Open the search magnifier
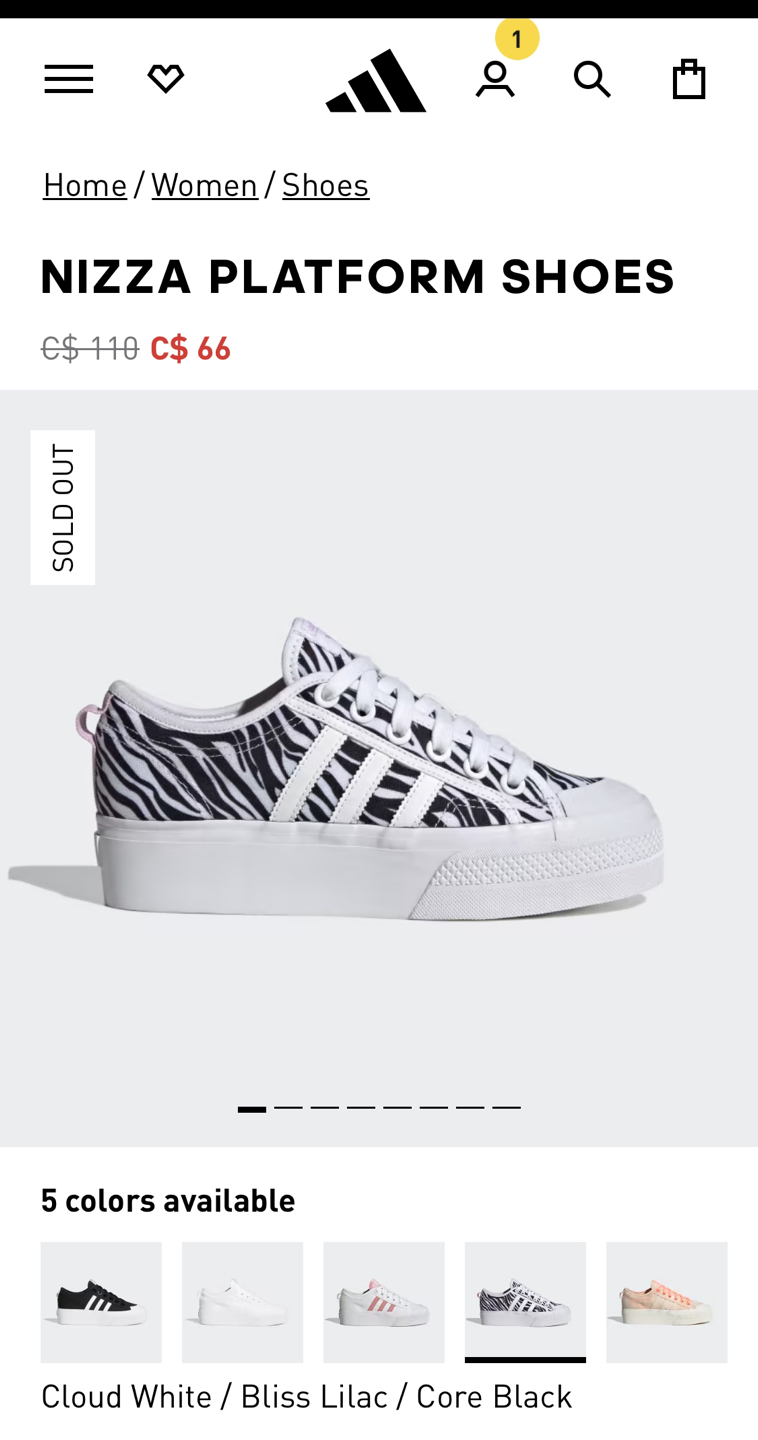 click(591, 79)
